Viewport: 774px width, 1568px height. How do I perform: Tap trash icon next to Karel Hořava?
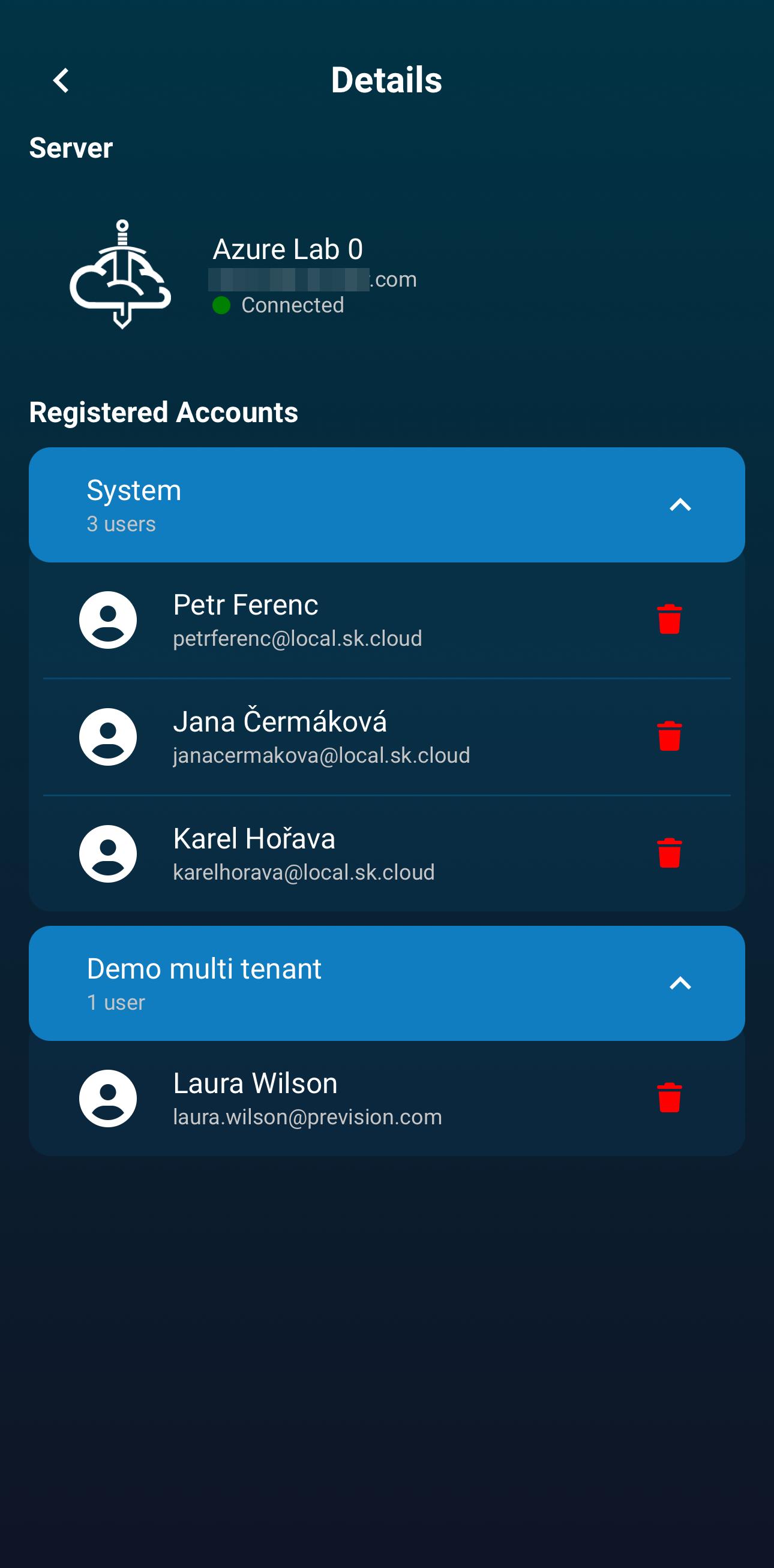coord(669,853)
